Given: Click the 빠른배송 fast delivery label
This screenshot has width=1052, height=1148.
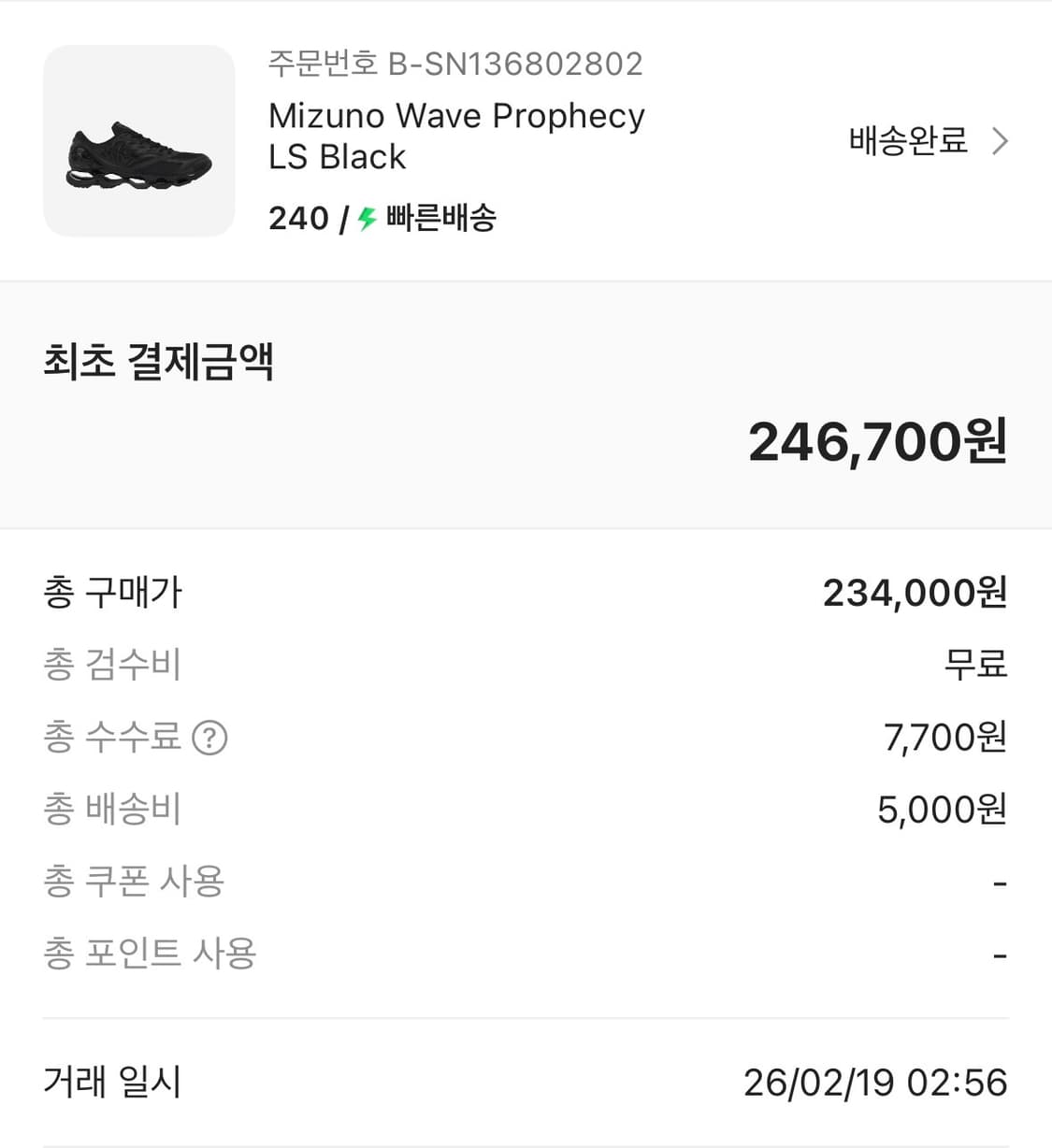Looking at the screenshot, I should click(440, 217).
